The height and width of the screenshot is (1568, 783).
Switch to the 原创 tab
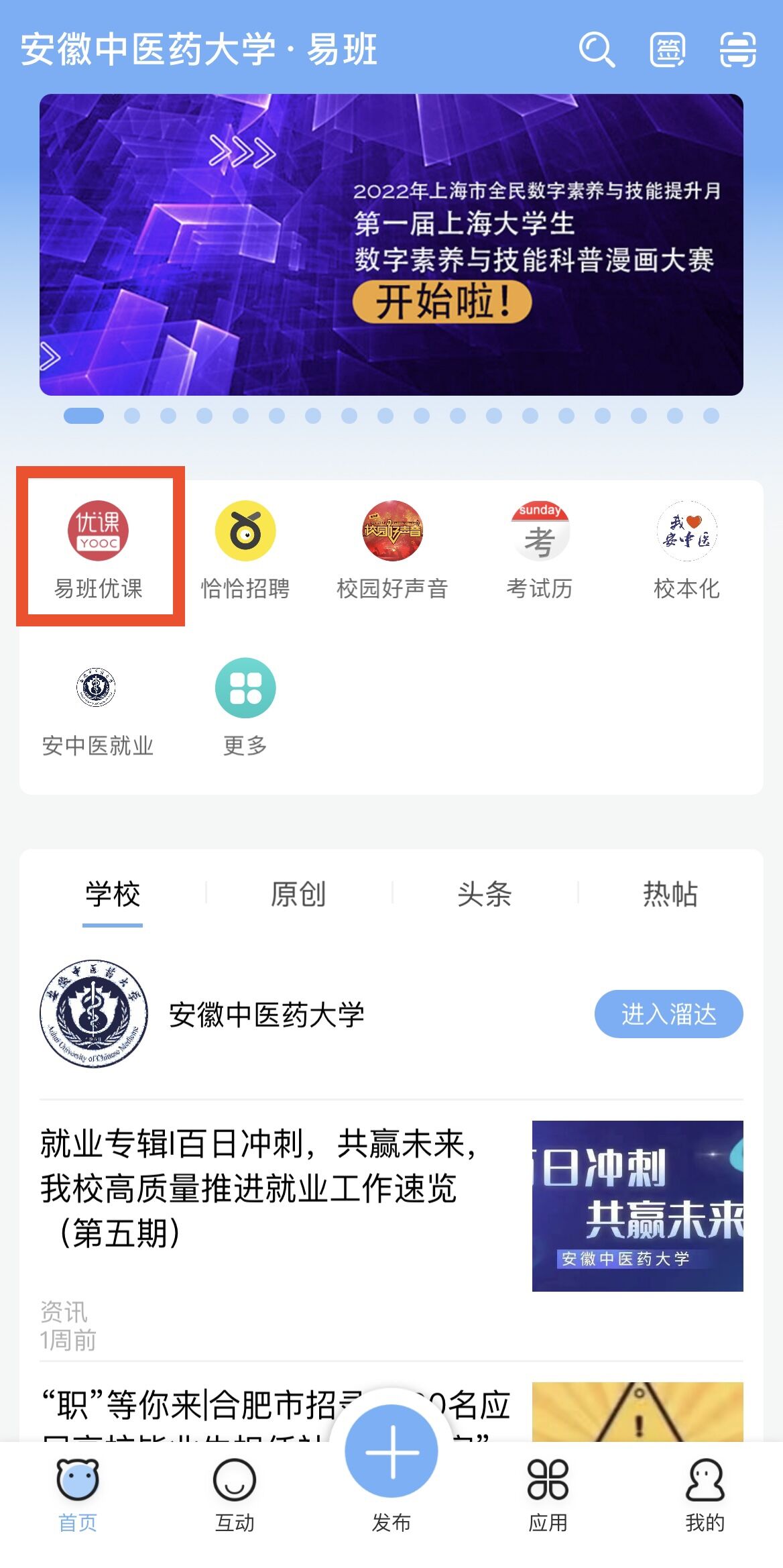(x=298, y=894)
